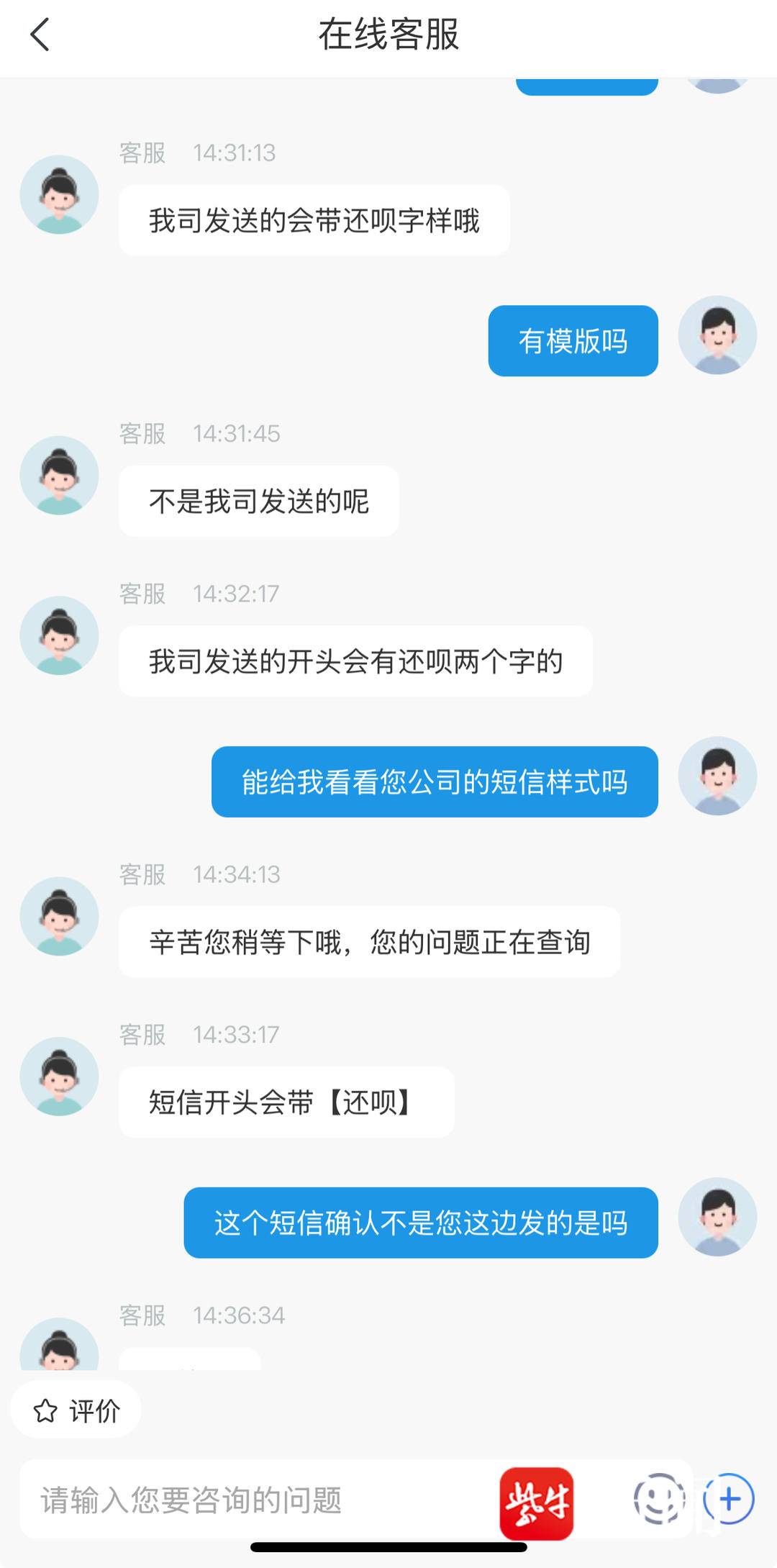Open the 评价 rating button
Viewport: 777px width, 1568px height.
[x=76, y=1410]
